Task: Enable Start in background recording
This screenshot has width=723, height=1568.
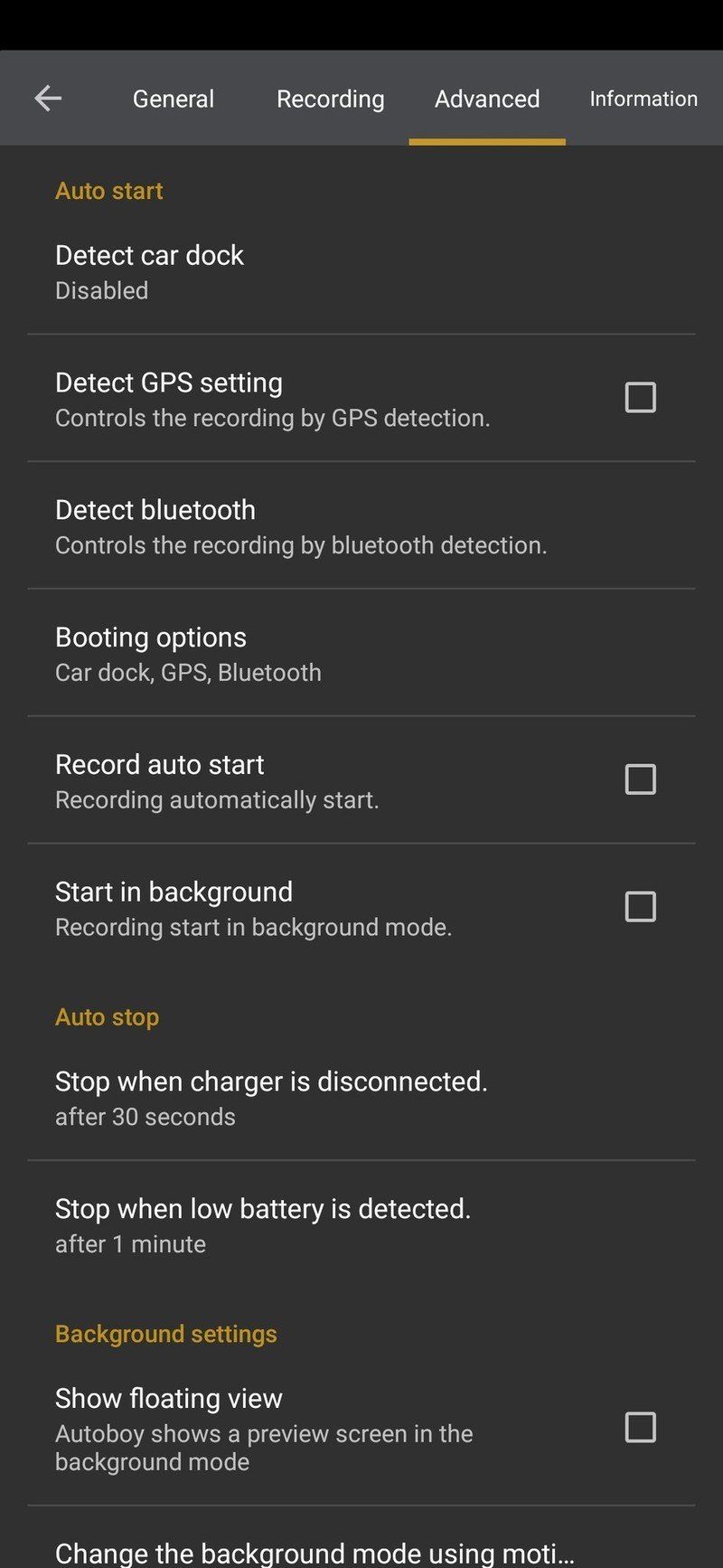Action: 640,906
